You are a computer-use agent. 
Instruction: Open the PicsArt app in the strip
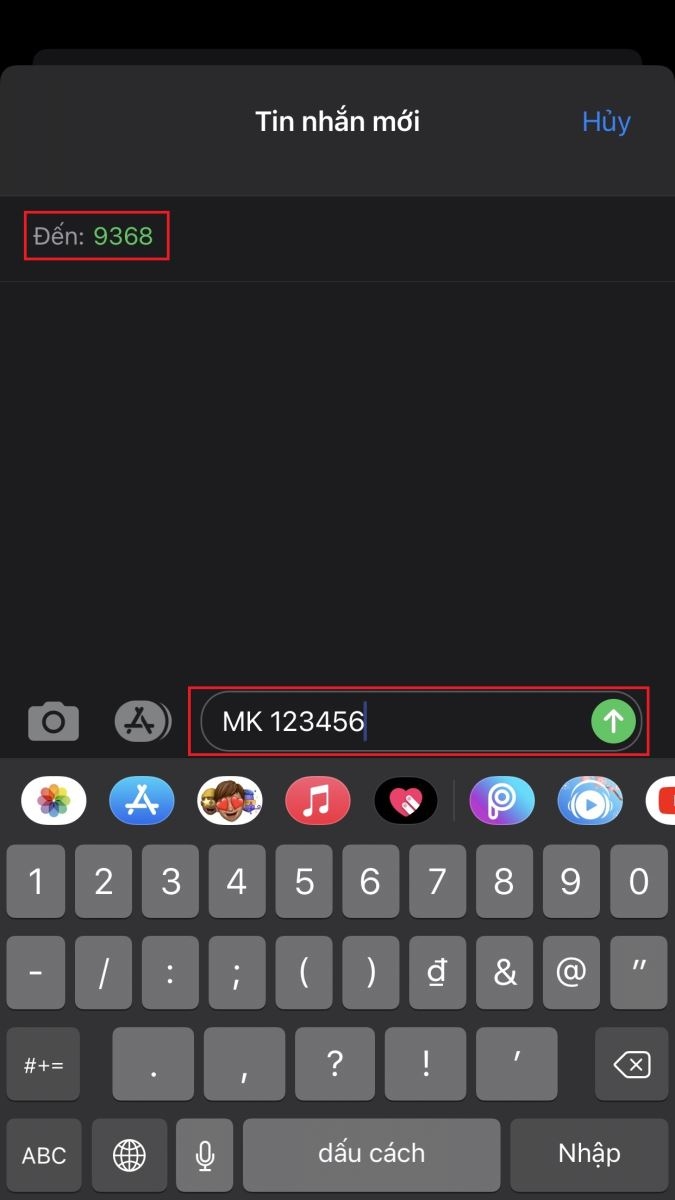502,800
